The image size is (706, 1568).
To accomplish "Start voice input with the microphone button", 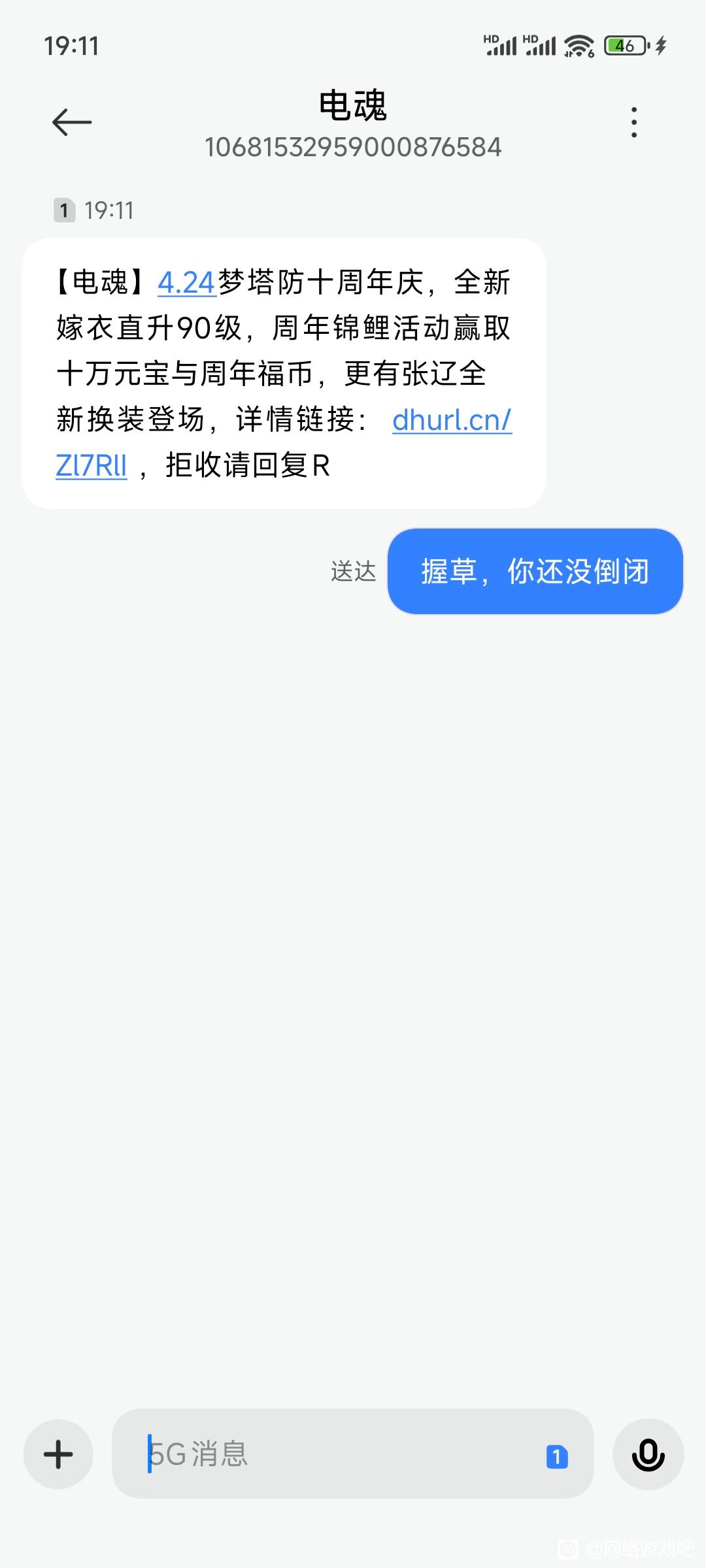I will 648,1454.
